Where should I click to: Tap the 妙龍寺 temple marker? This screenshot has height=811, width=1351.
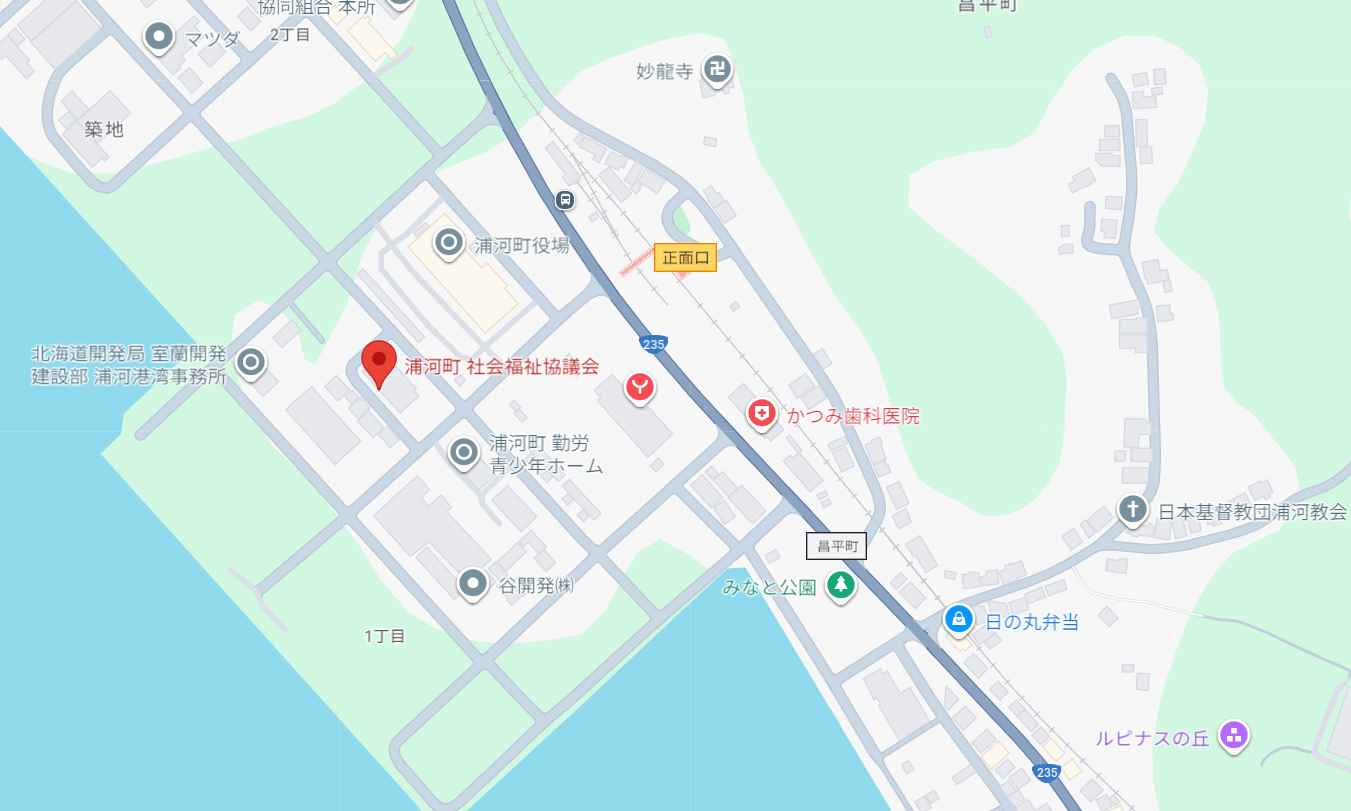[x=716, y=69]
